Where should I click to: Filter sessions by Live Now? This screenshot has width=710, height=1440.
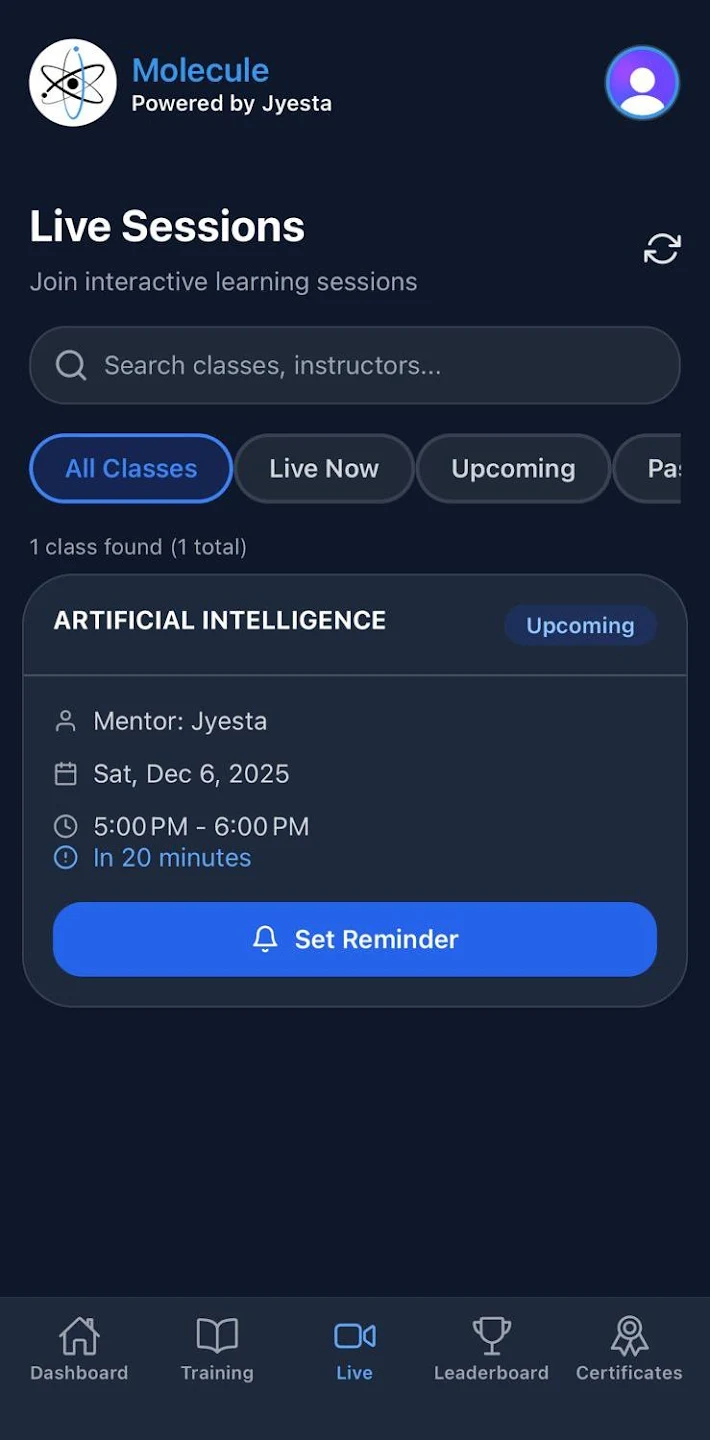coord(324,468)
